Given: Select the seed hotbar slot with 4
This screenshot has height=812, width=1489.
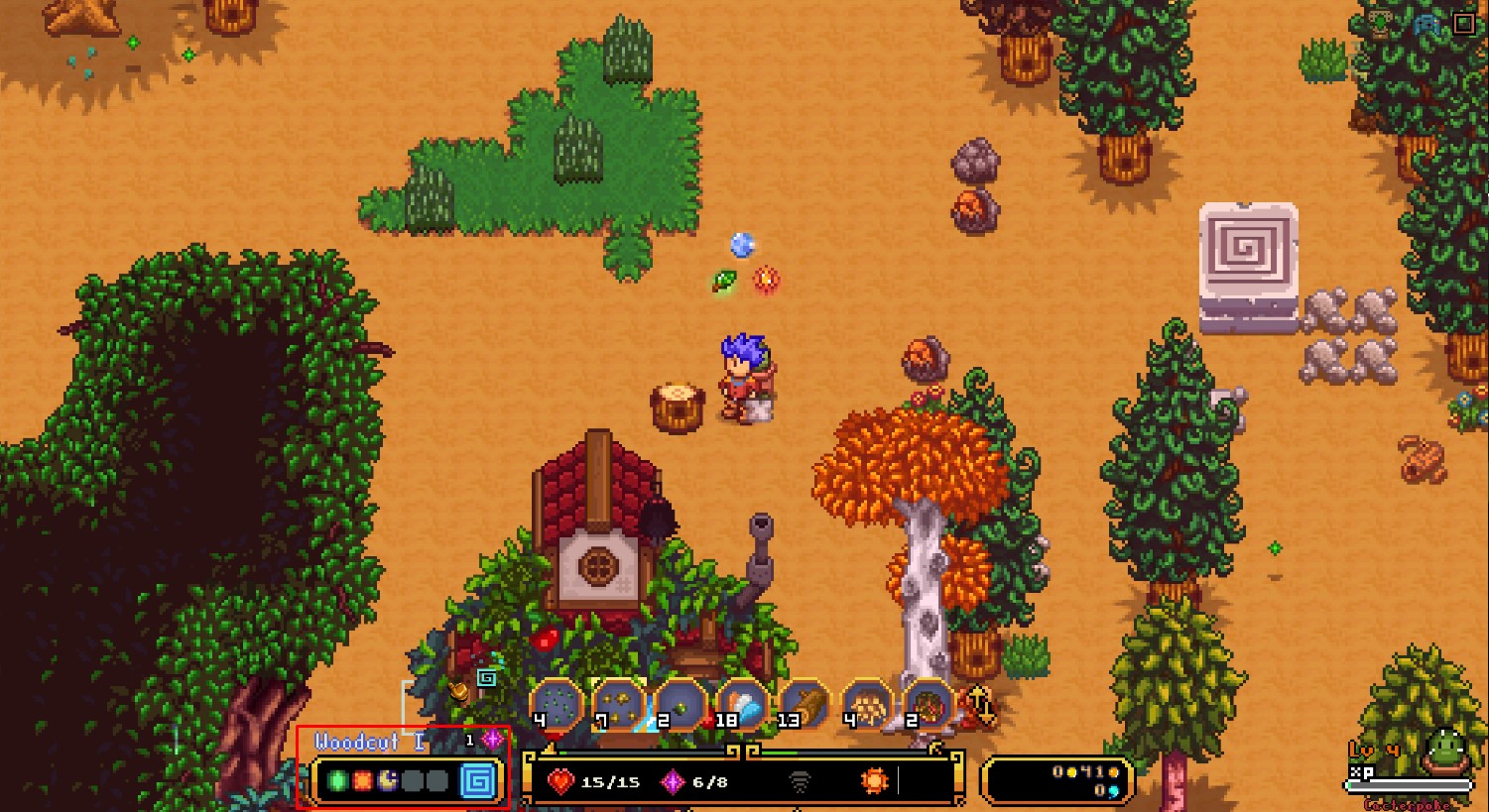Looking at the screenshot, I should (x=557, y=703).
